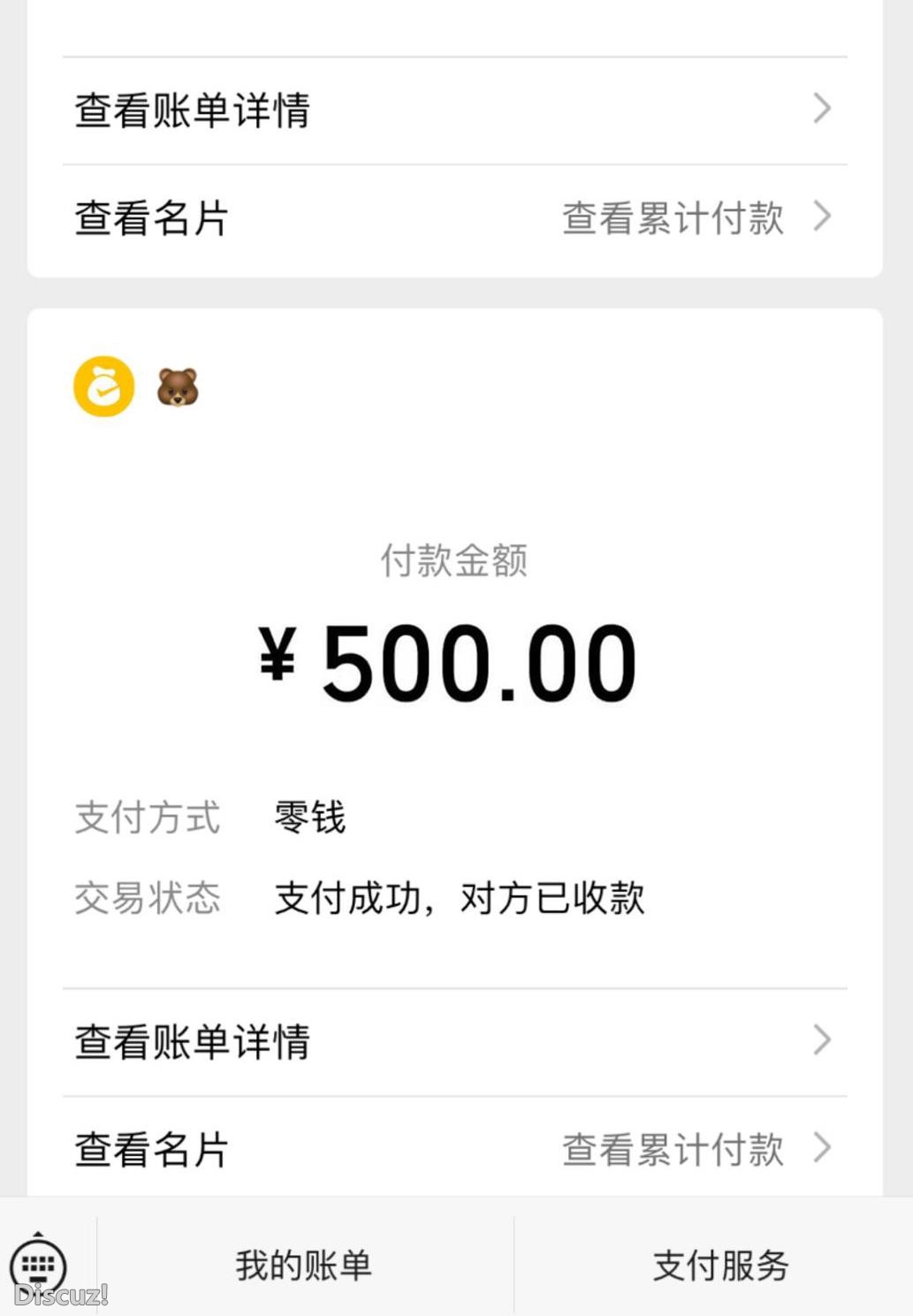Screen dimensions: 913x1316
Task: Open 查看账单详情 in the payment card
Action: pos(192,1043)
